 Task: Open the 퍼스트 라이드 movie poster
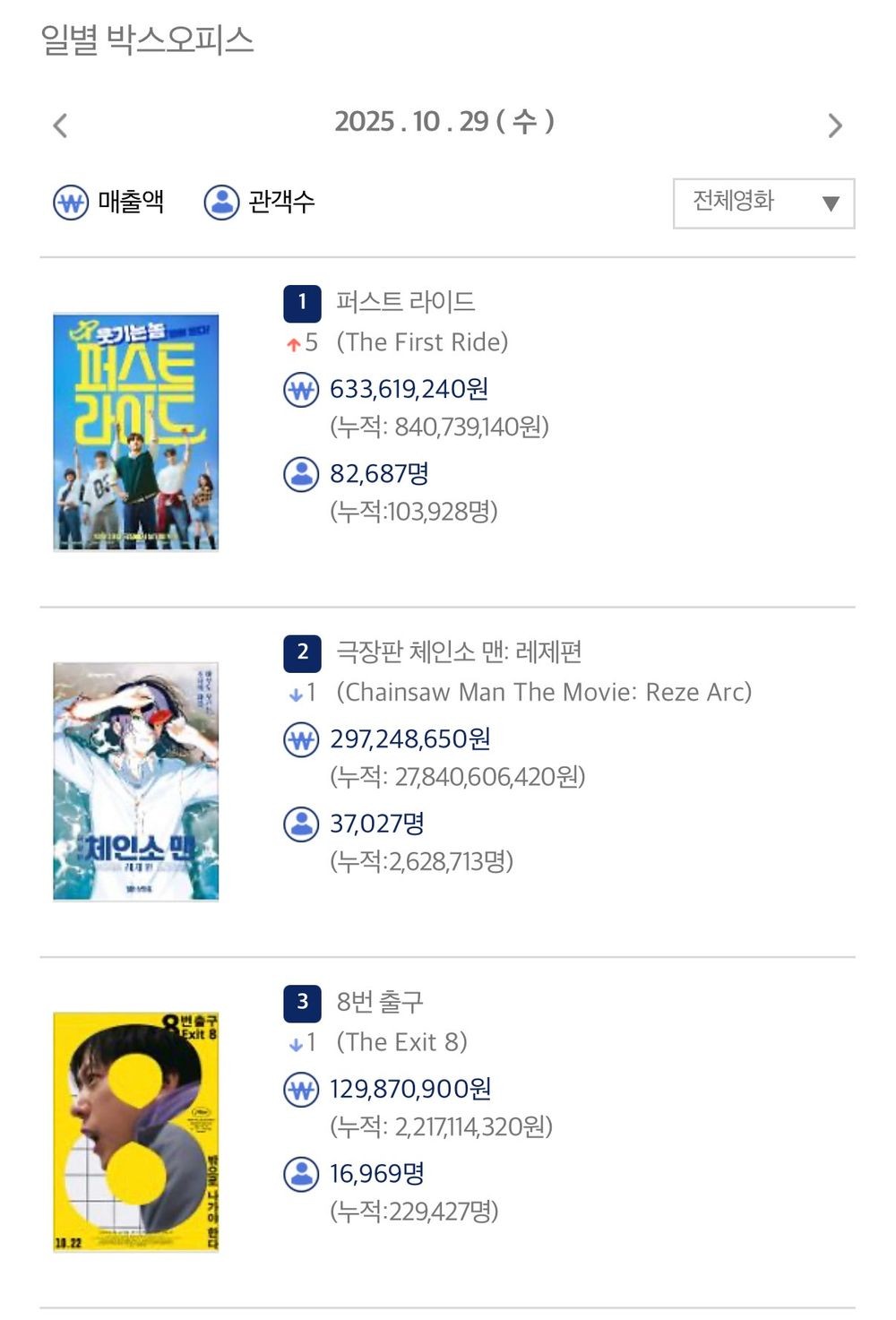coord(136,432)
